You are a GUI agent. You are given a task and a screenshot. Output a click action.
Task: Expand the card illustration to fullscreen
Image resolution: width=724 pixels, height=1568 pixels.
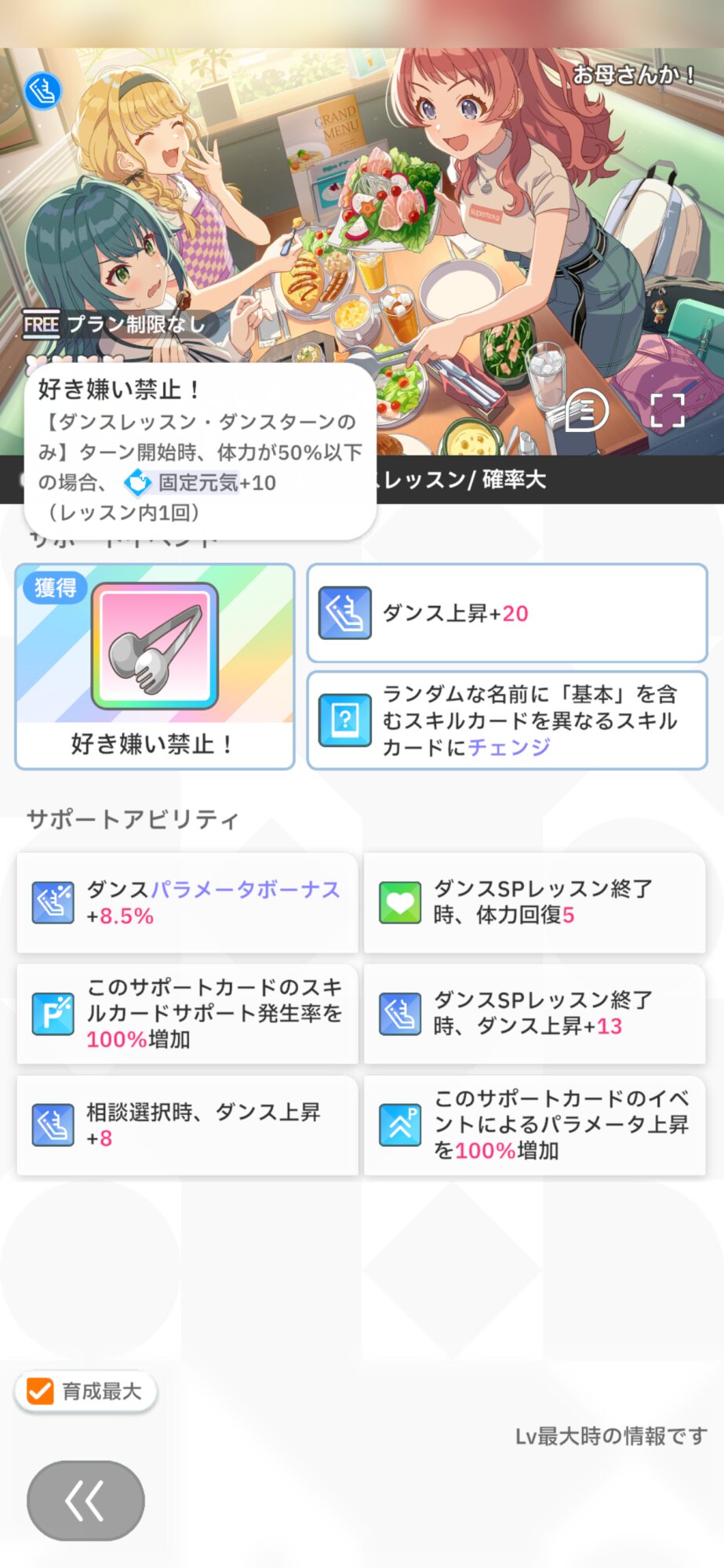(x=668, y=410)
